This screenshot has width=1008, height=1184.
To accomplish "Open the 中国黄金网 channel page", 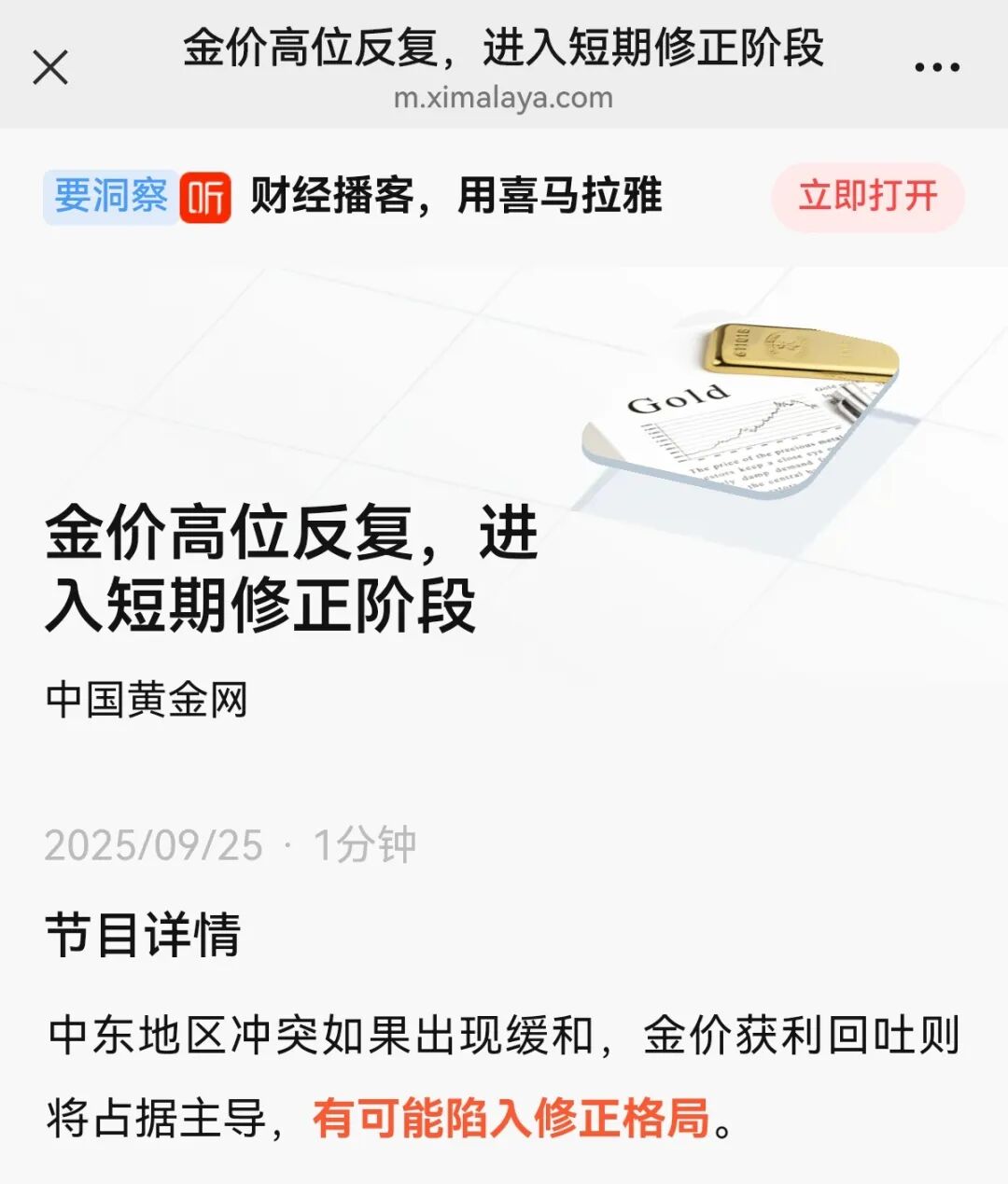I will (147, 700).
